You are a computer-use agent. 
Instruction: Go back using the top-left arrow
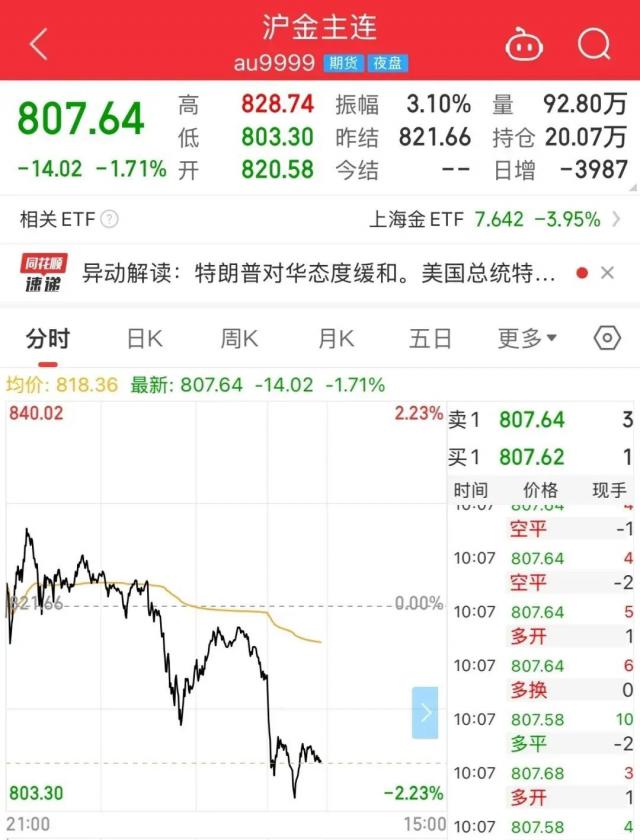(x=38, y=44)
